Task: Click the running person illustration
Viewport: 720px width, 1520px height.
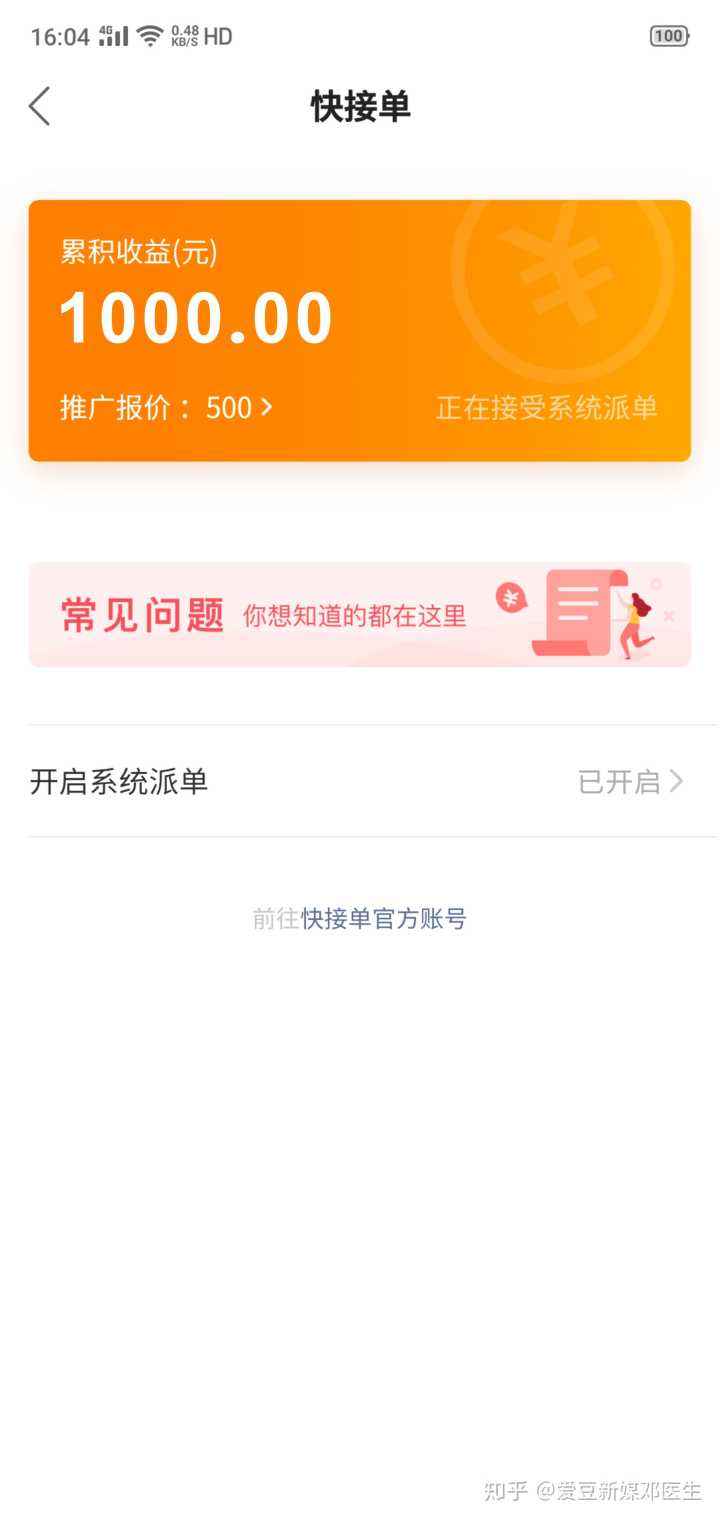Action: click(x=637, y=626)
